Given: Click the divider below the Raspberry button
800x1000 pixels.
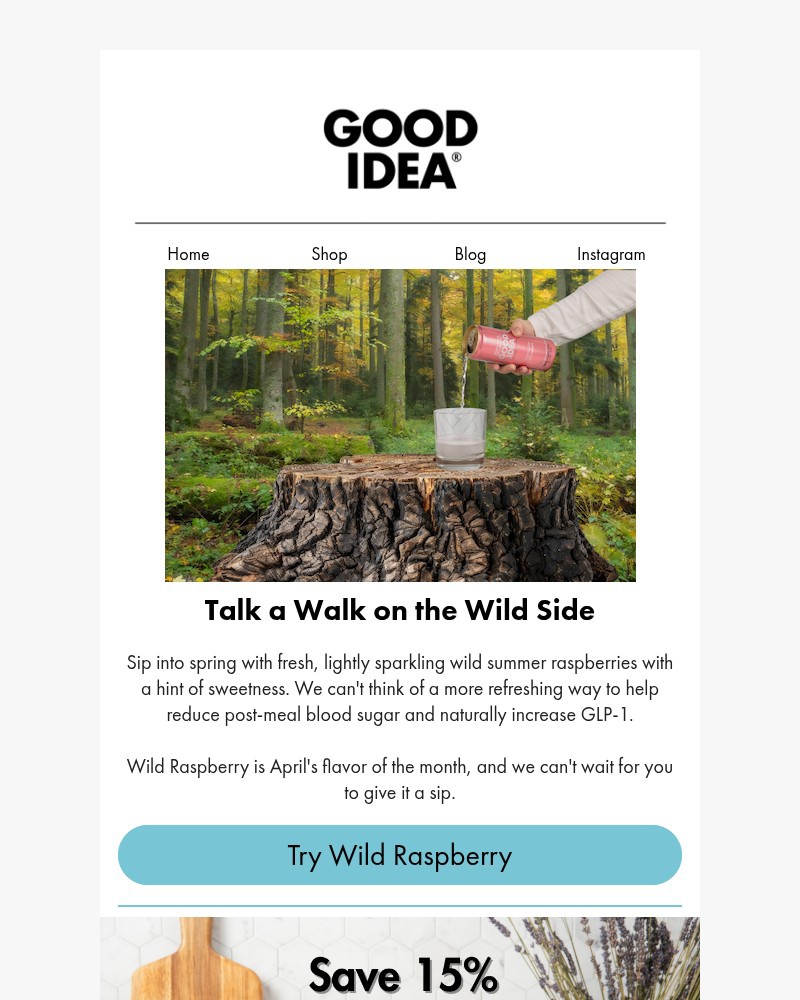Looking at the screenshot, I should point(400,905).
